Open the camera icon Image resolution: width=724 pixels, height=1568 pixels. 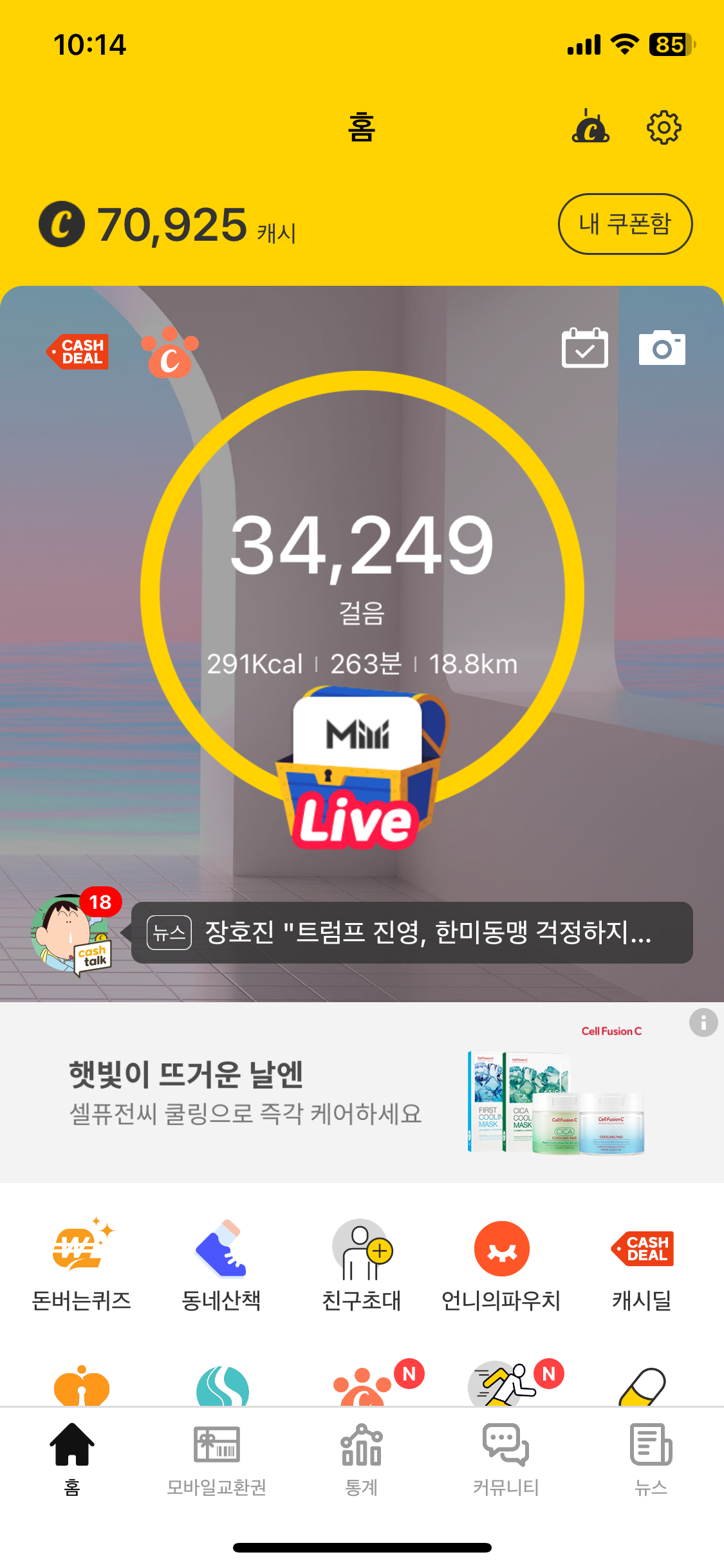662,348
